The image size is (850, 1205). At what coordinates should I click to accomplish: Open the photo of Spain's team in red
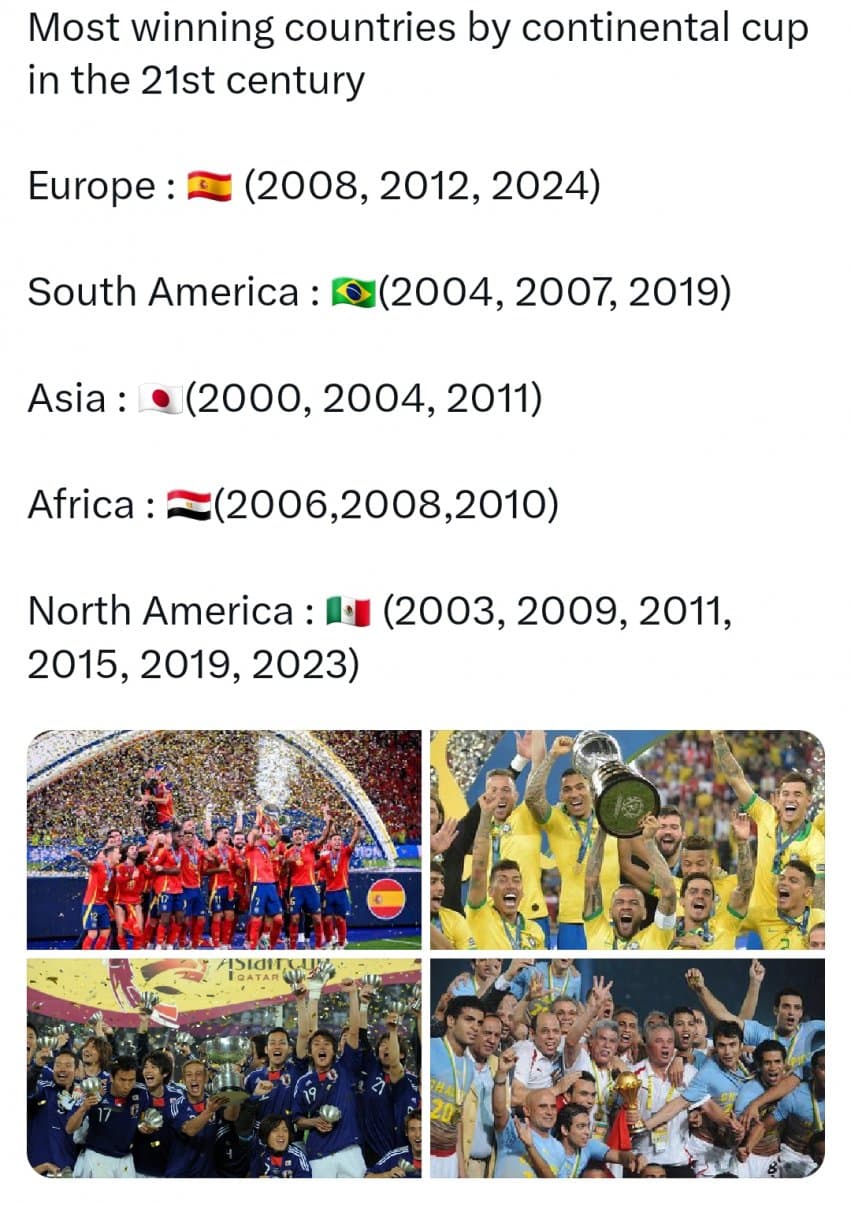(224, 838)
